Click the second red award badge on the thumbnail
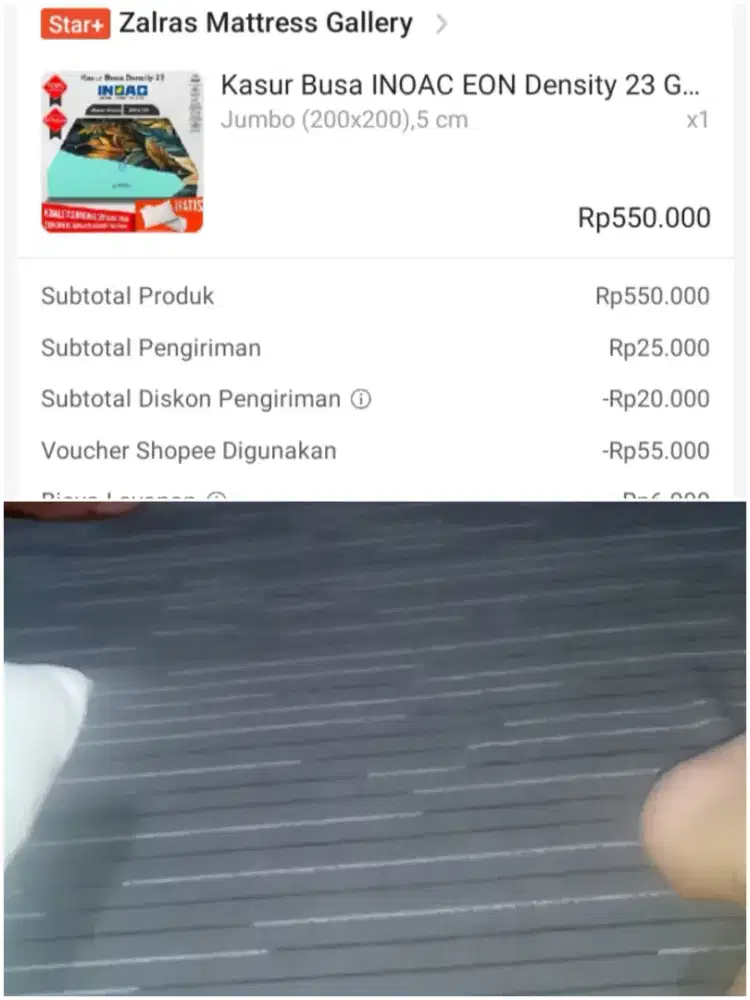This screenshot has height=1000, width=750. 56,121
